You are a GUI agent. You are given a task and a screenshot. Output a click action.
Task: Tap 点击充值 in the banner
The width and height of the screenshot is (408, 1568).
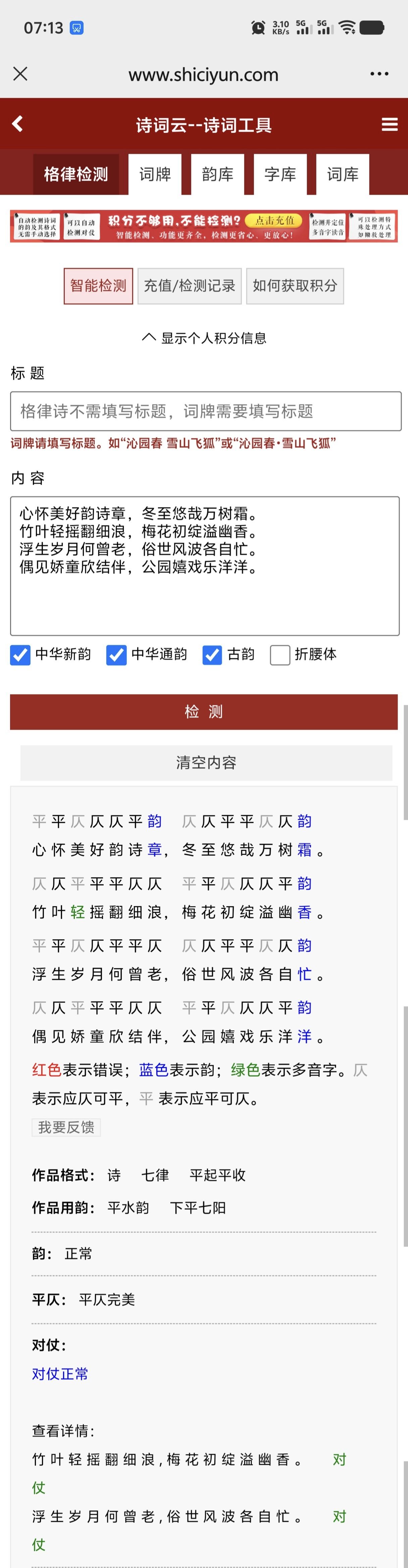[274, 220]
